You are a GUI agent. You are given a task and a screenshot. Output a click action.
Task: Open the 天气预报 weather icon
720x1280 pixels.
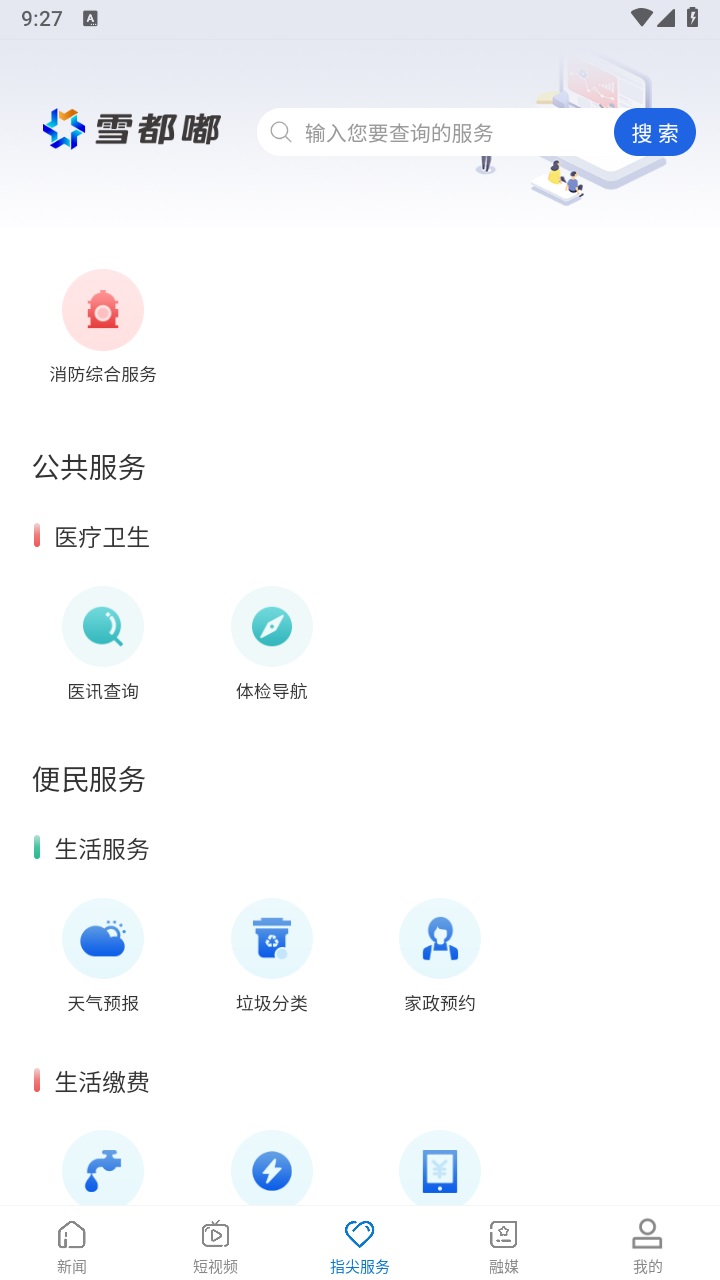coord(103,938)
